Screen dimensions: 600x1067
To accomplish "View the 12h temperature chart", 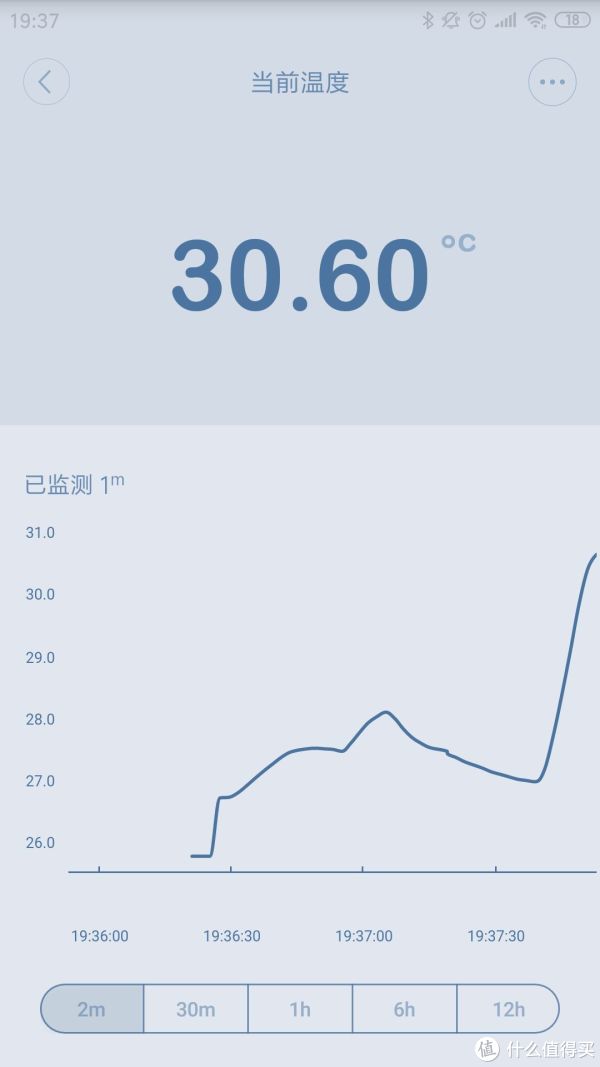I will (x=508, y=1008).
